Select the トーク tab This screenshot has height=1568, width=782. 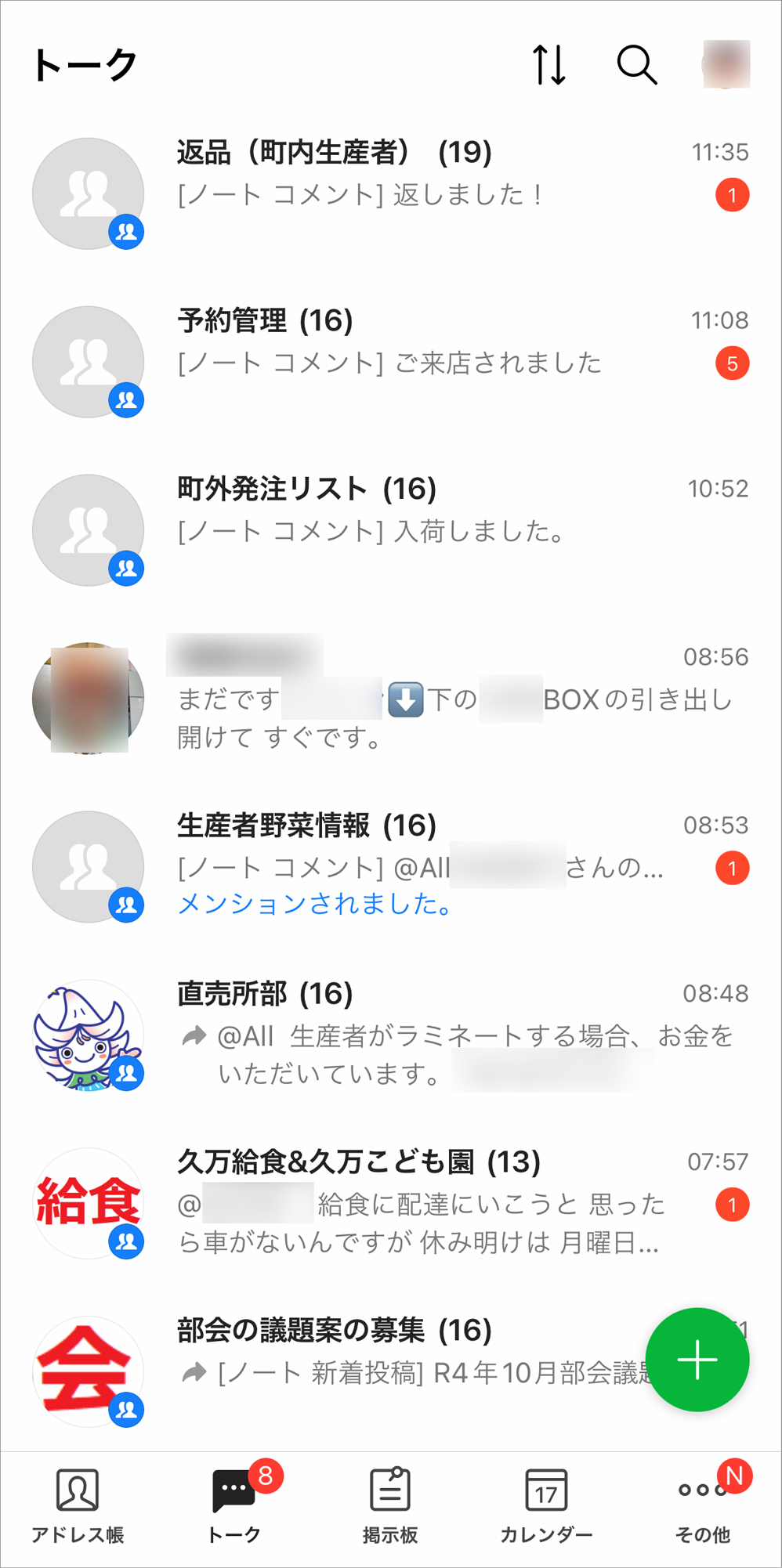234,1505
